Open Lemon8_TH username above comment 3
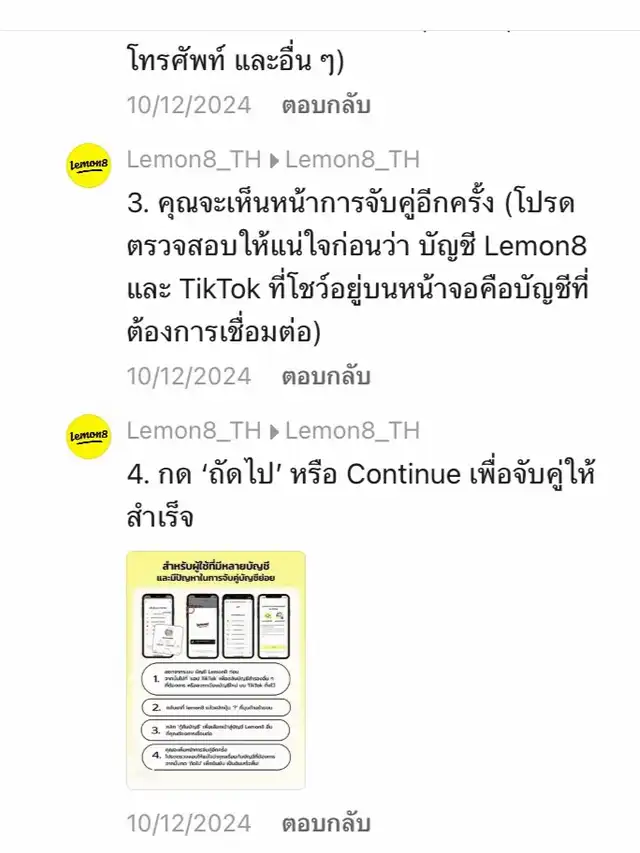640x853 pixels. click(x=194, y=159)
